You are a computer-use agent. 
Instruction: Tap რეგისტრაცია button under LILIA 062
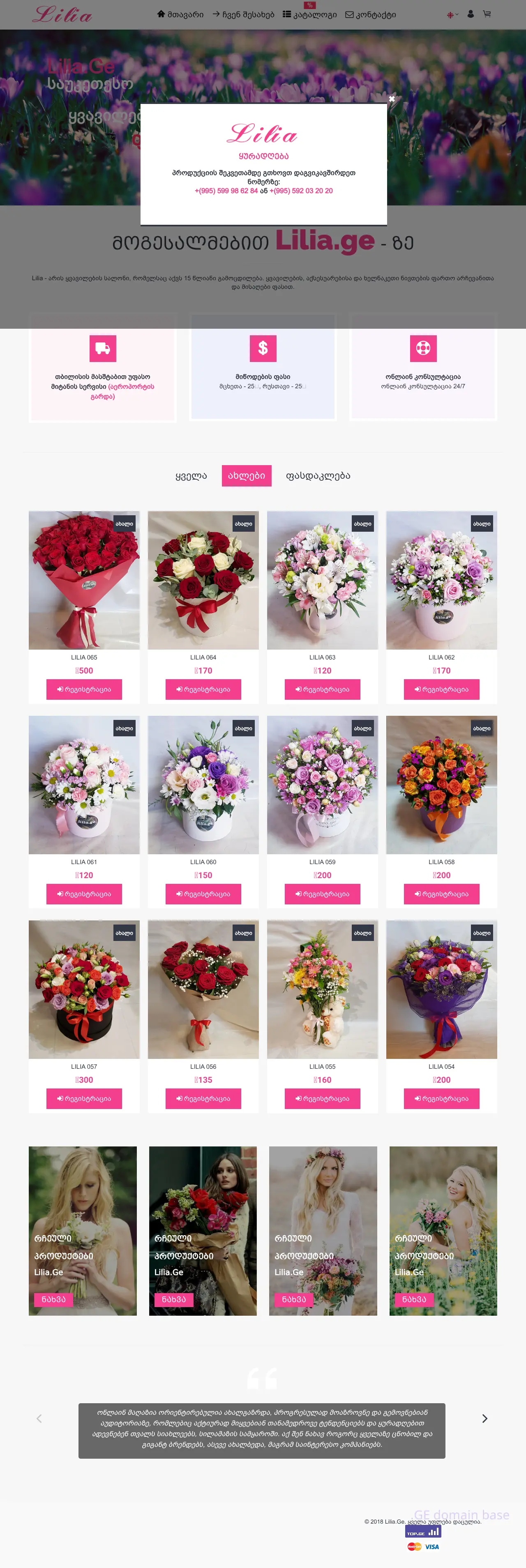[441, 689]
